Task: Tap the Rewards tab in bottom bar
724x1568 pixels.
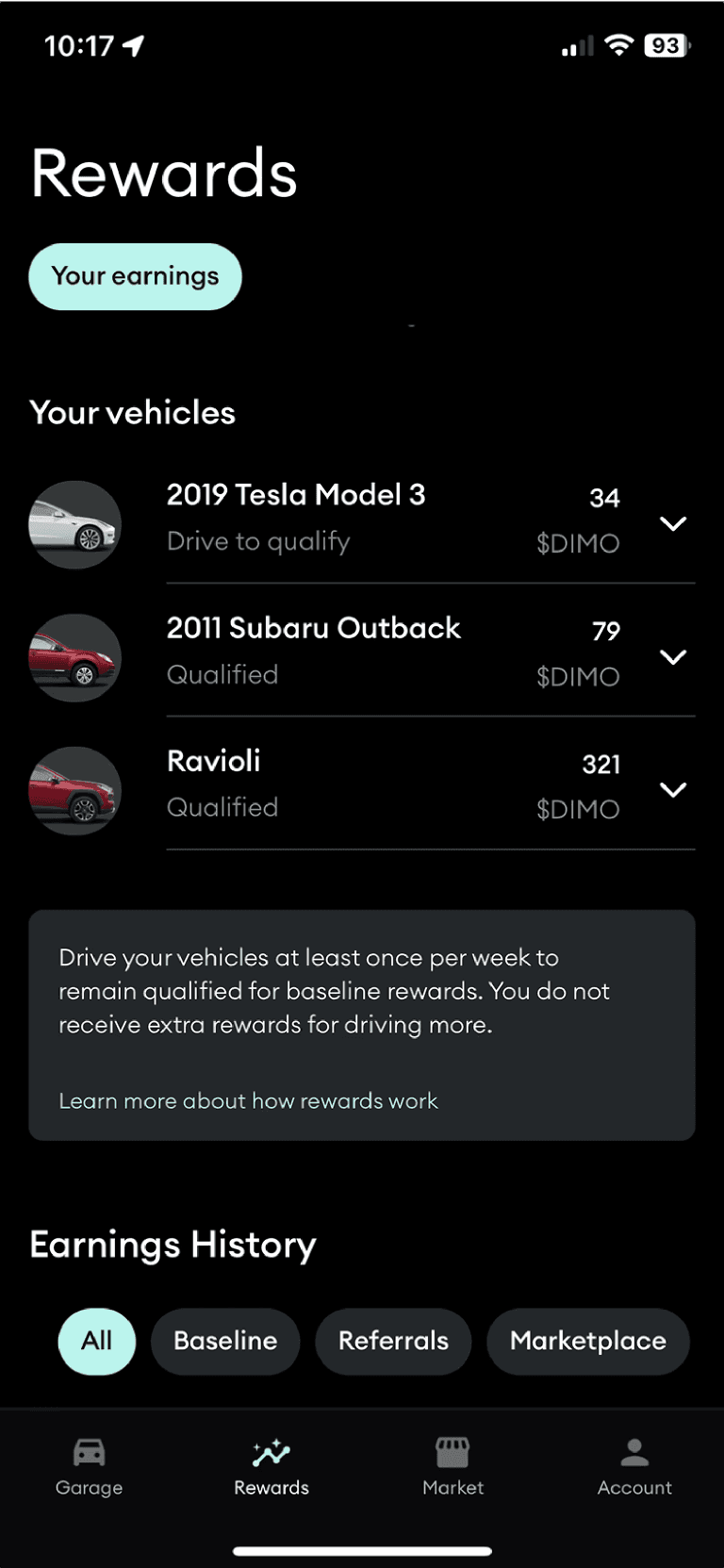Action: coord(271,1466)
